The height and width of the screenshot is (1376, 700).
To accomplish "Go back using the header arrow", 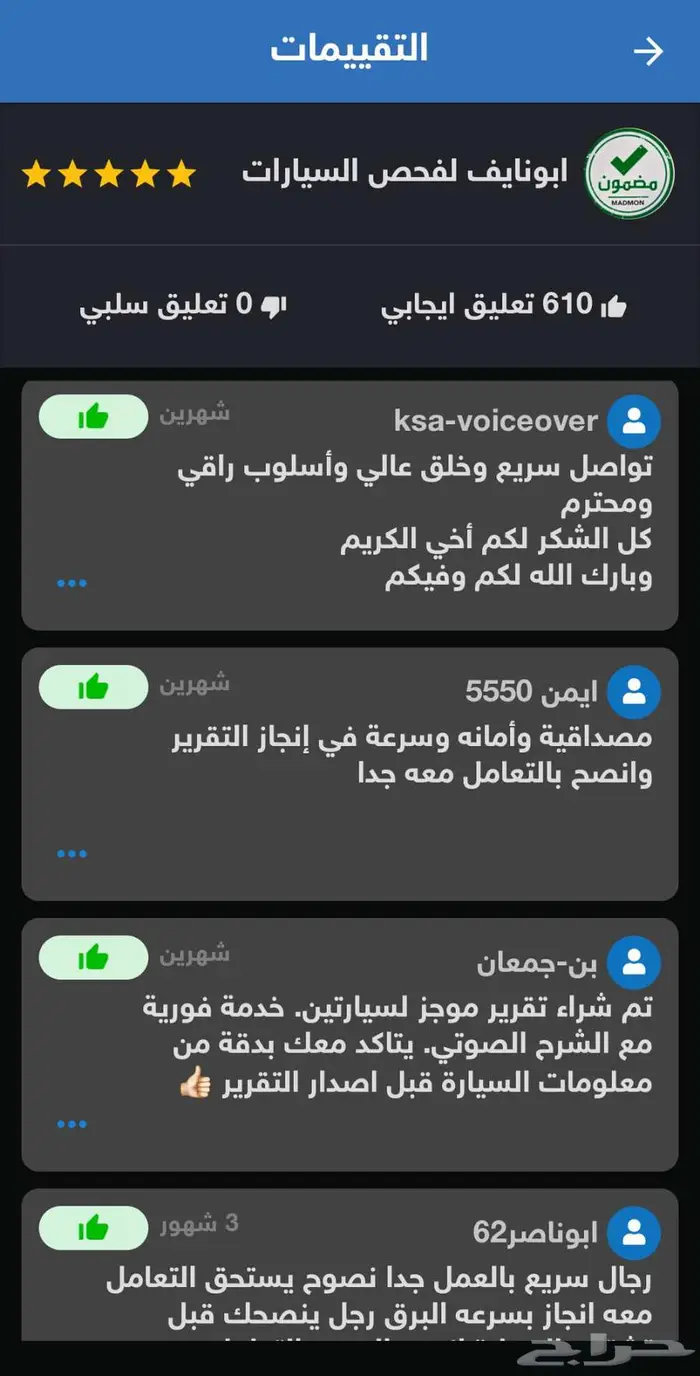I will [648, 51].
